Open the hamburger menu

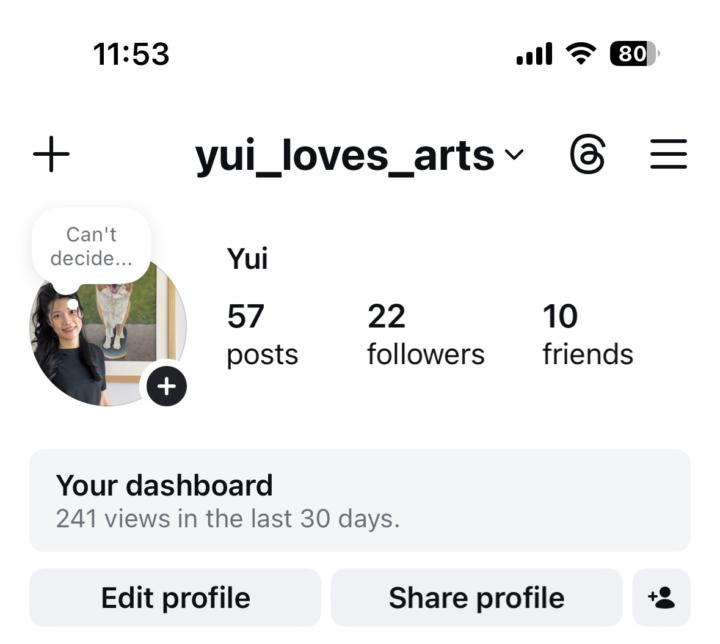coord(668,155)
